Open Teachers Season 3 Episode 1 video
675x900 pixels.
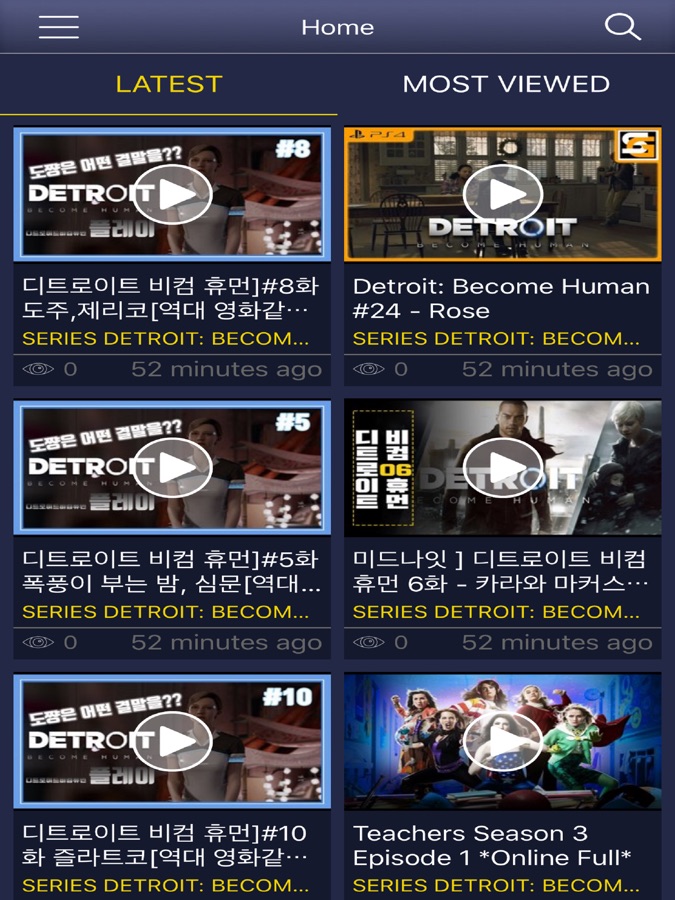pyautogui.click(x=502, y=741)
